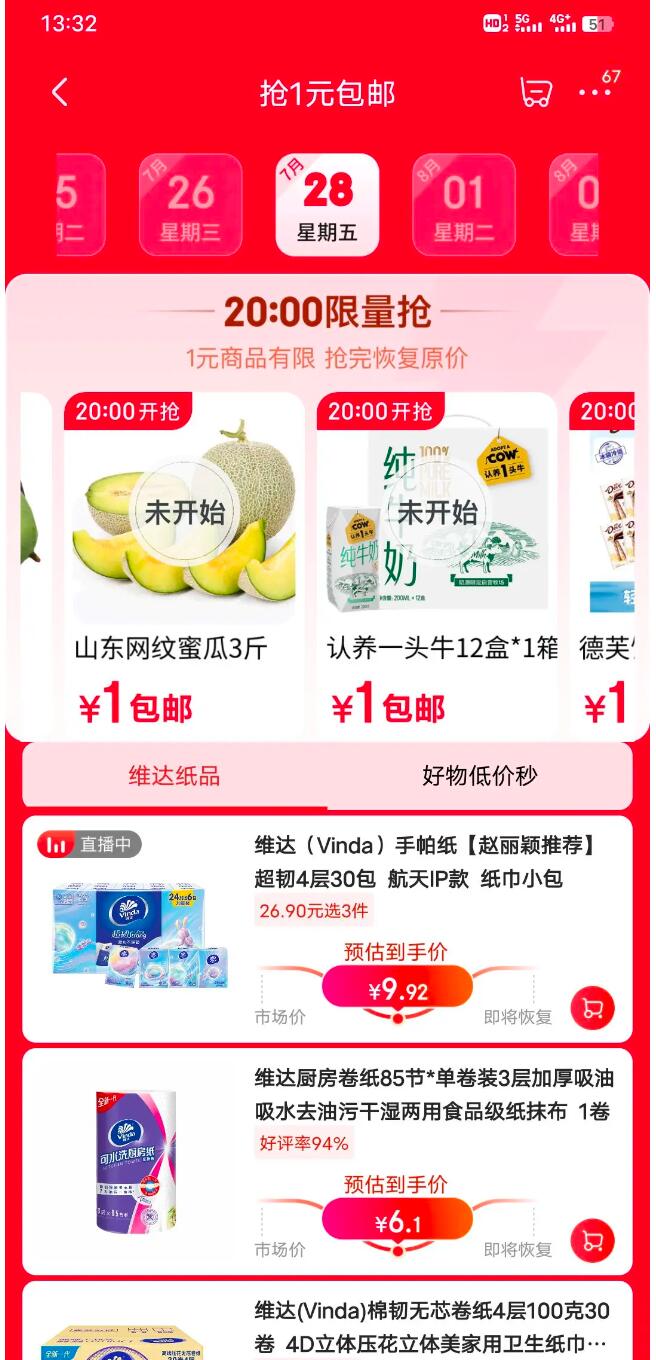Screen dimensions: 656x1360
Task: Add 维达手帕纸 to the cart
Action: 593,1008
